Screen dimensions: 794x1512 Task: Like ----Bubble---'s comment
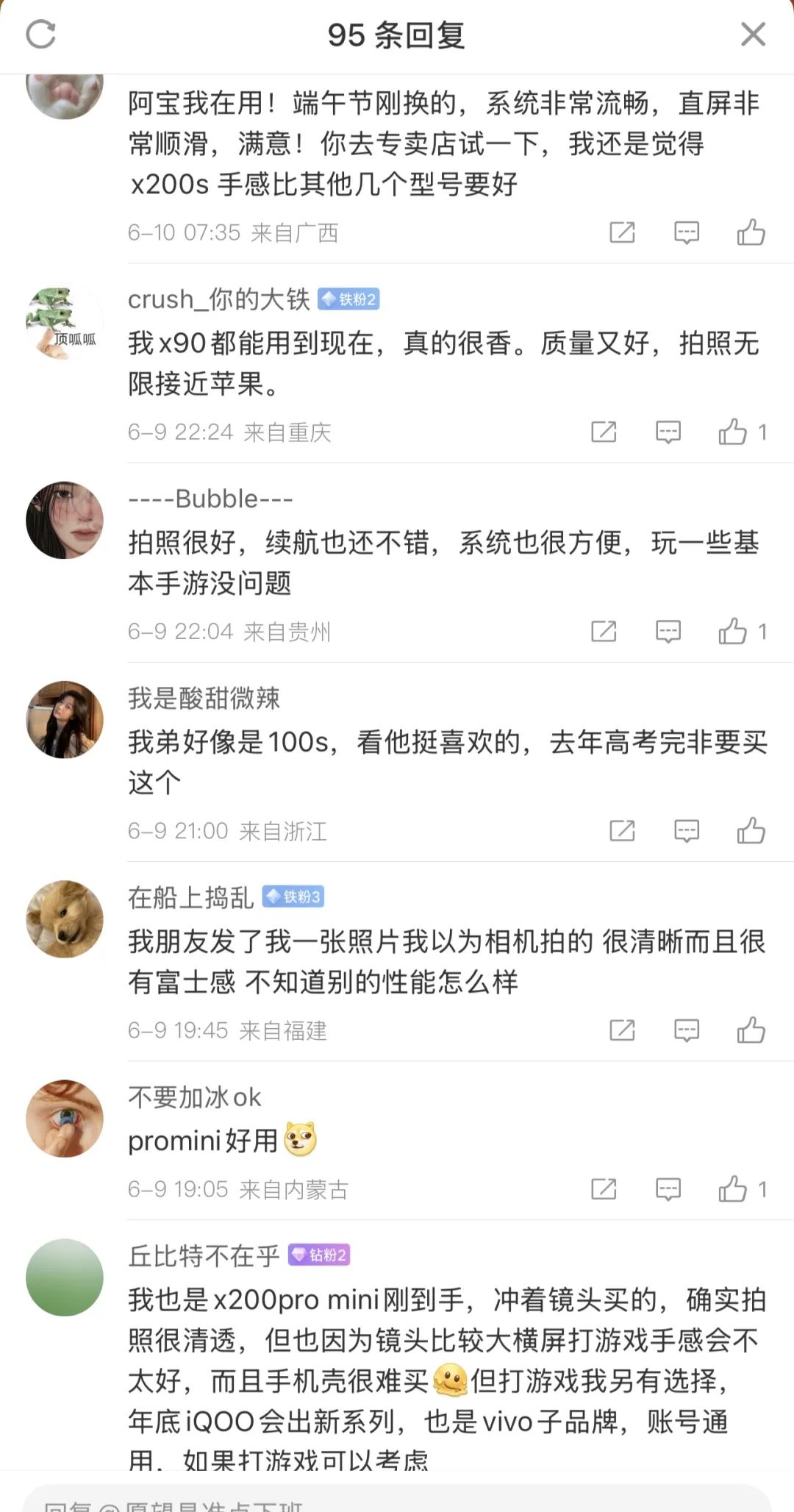(733, 631)
